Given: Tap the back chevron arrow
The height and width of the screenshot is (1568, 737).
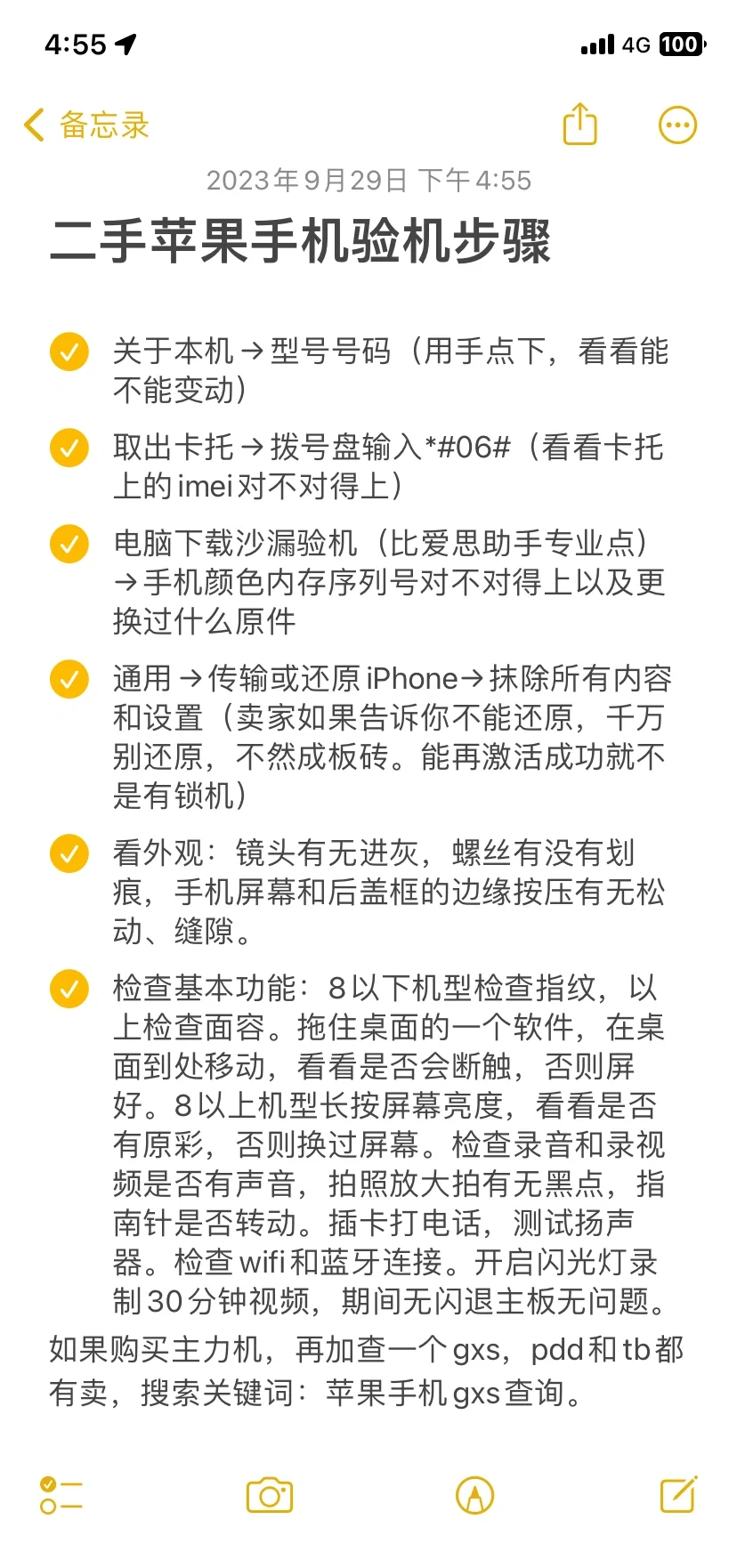Looking at the screenshot, I should click(32, 125).
